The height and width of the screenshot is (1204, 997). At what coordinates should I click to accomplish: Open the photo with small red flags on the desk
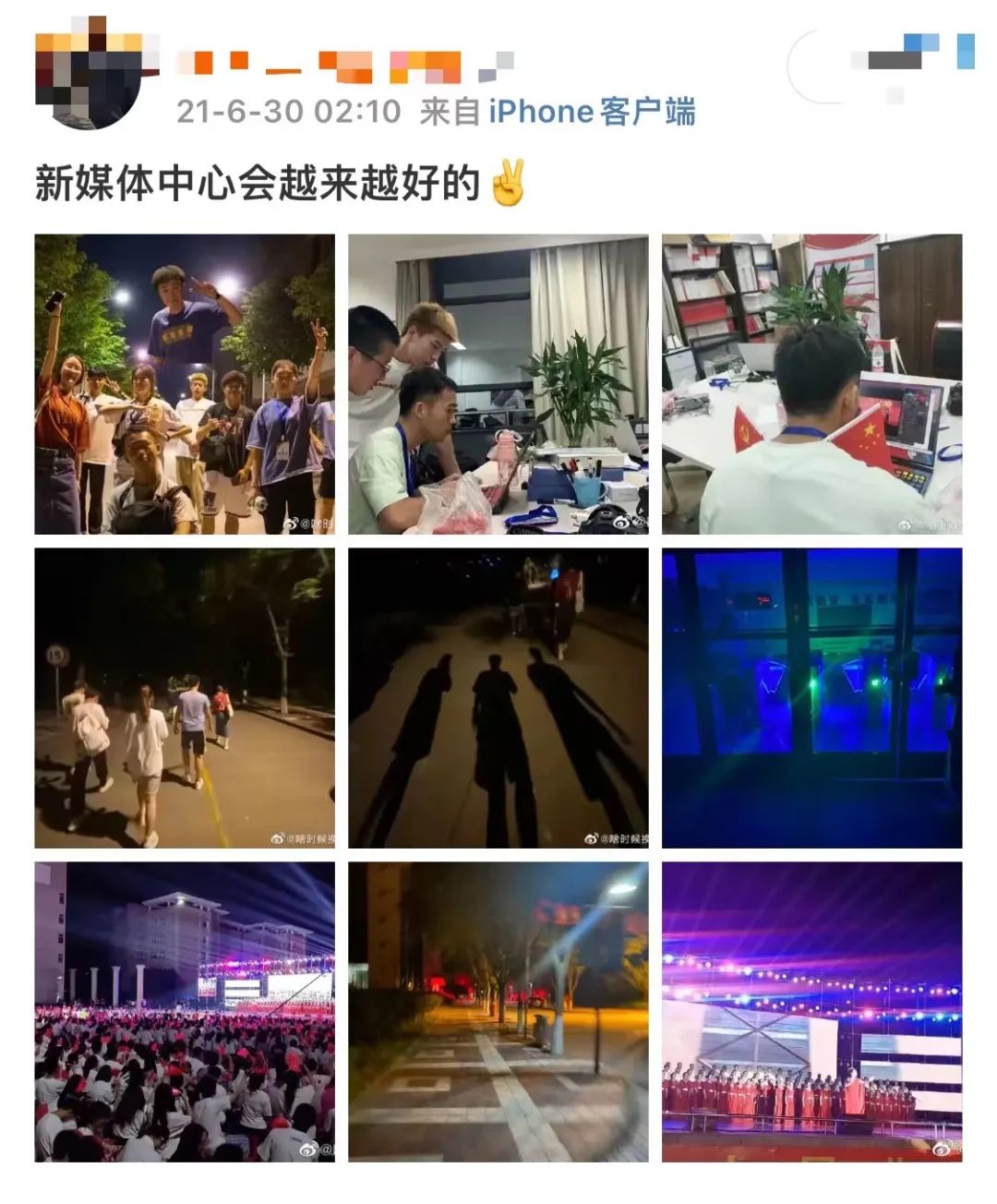pos(811,384)
